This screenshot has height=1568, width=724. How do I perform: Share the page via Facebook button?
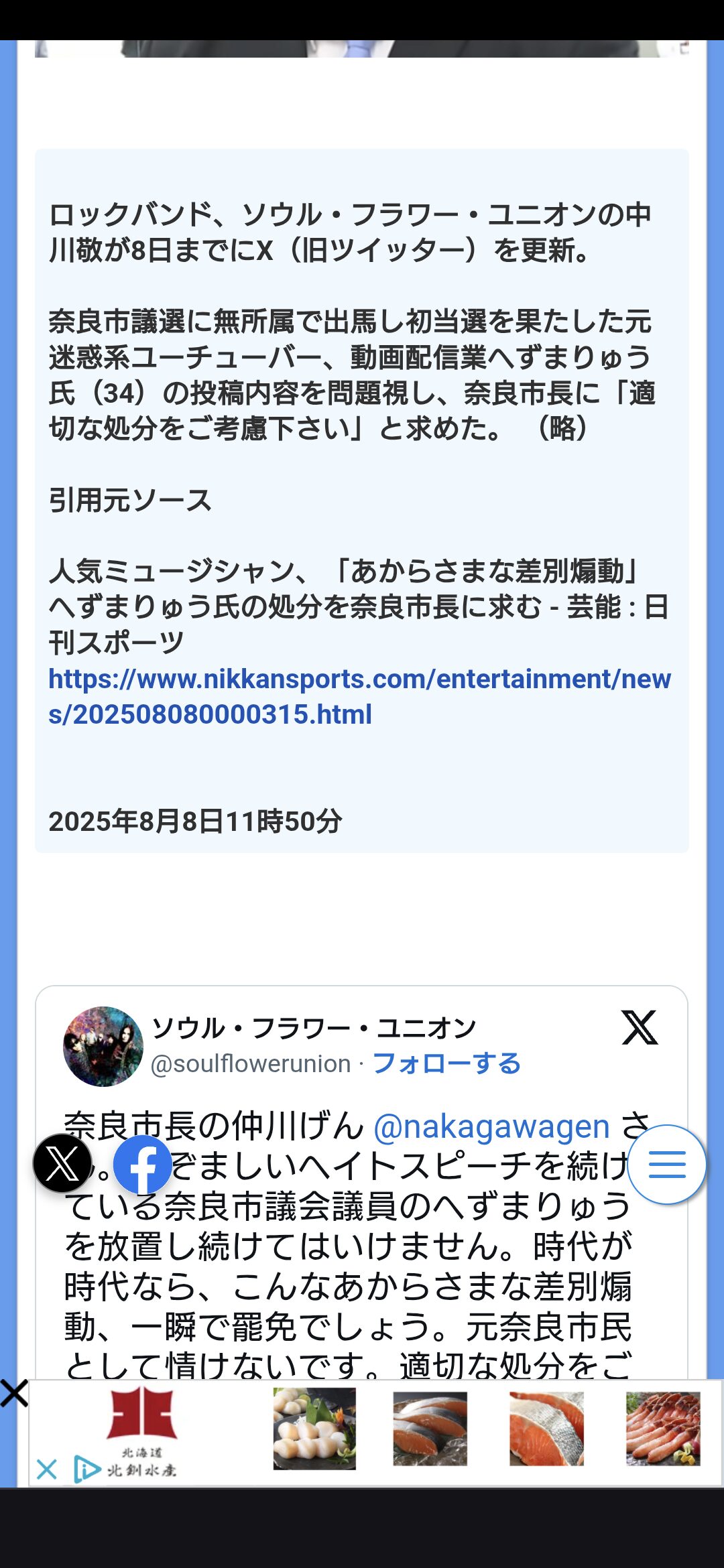click(x=143, y=1165)
